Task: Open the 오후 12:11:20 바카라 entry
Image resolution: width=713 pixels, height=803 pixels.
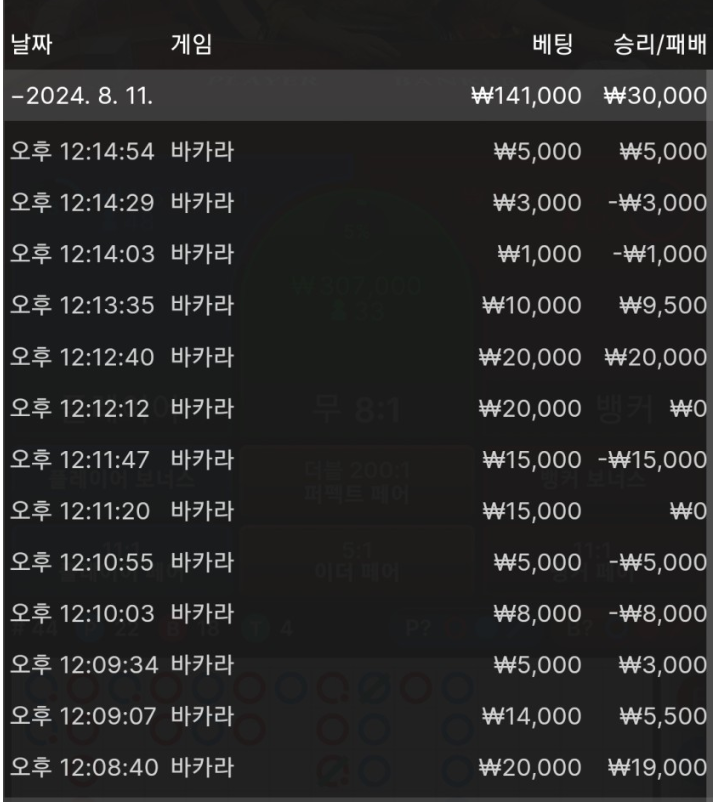Action: pos(356,510)
